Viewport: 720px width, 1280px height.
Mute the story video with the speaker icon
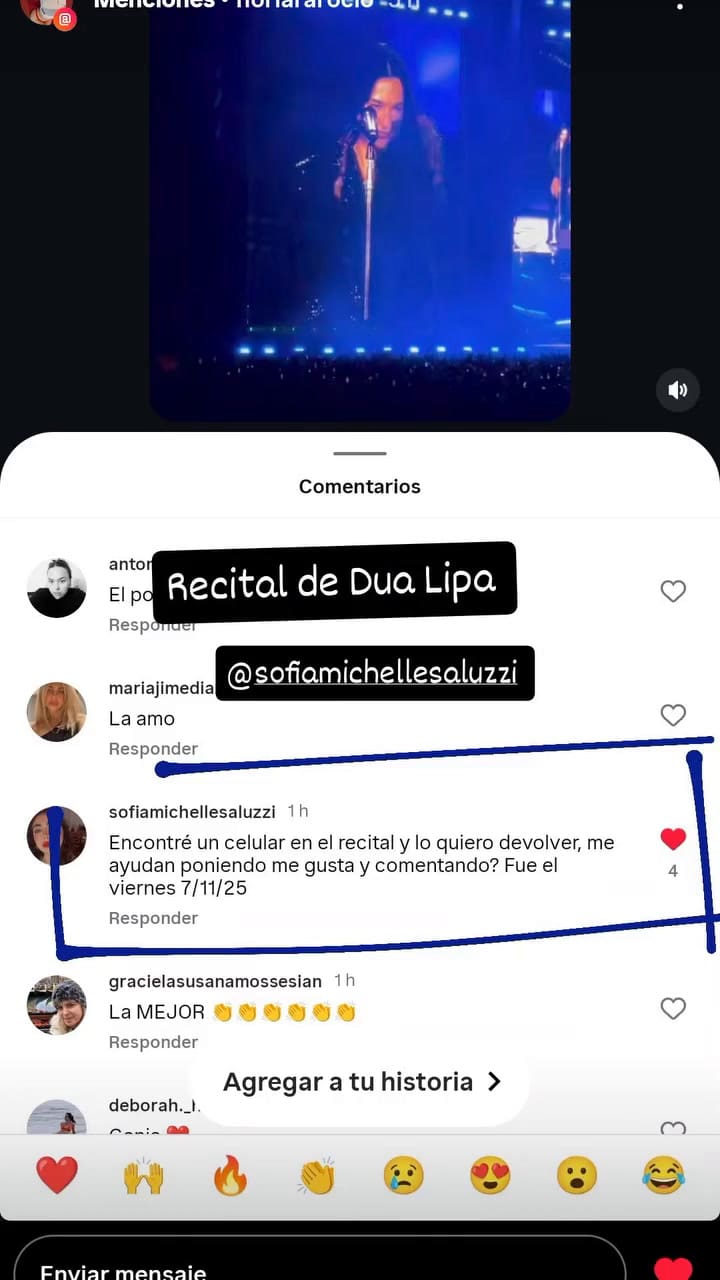pos(678,390)
